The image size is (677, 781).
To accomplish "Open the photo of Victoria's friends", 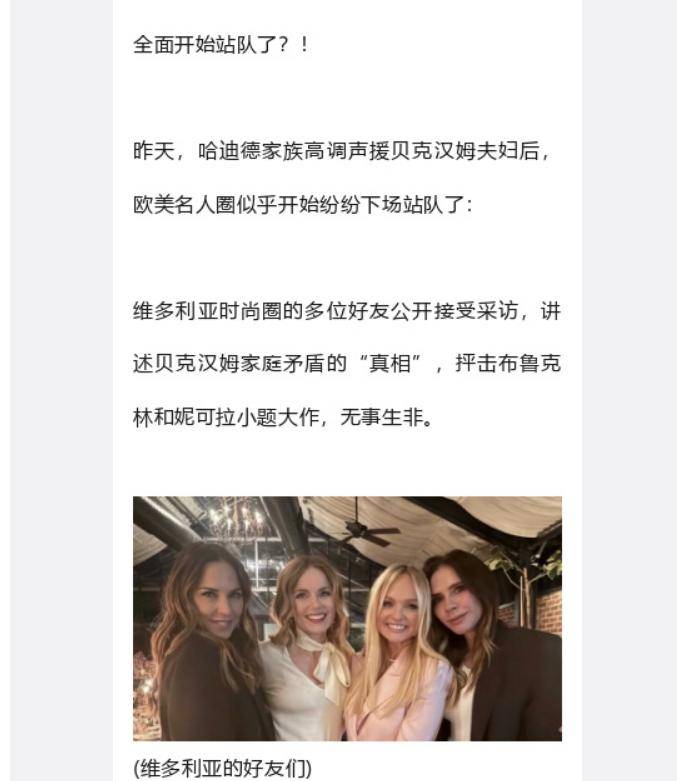I will click(x=347, y=618).
